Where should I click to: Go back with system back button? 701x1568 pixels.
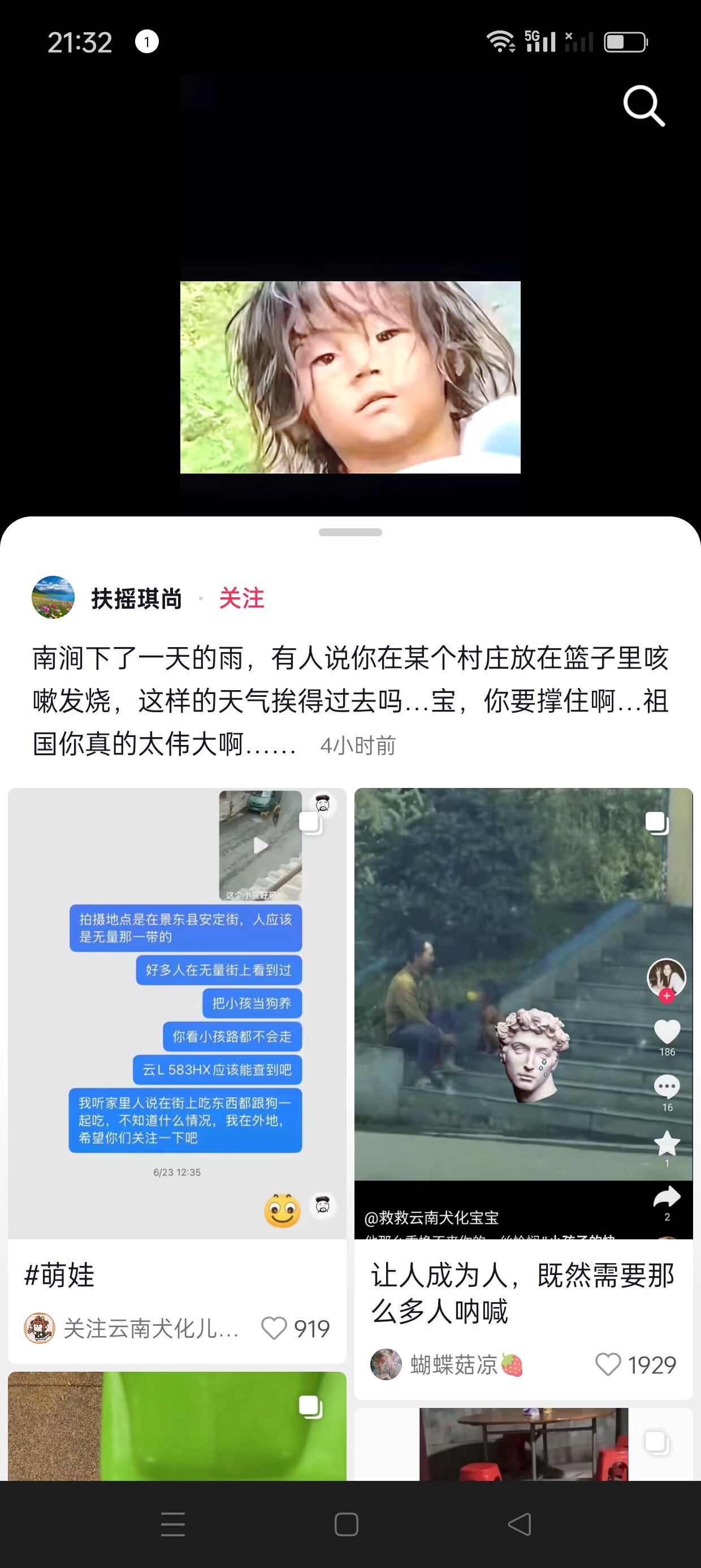(520, 1524)
